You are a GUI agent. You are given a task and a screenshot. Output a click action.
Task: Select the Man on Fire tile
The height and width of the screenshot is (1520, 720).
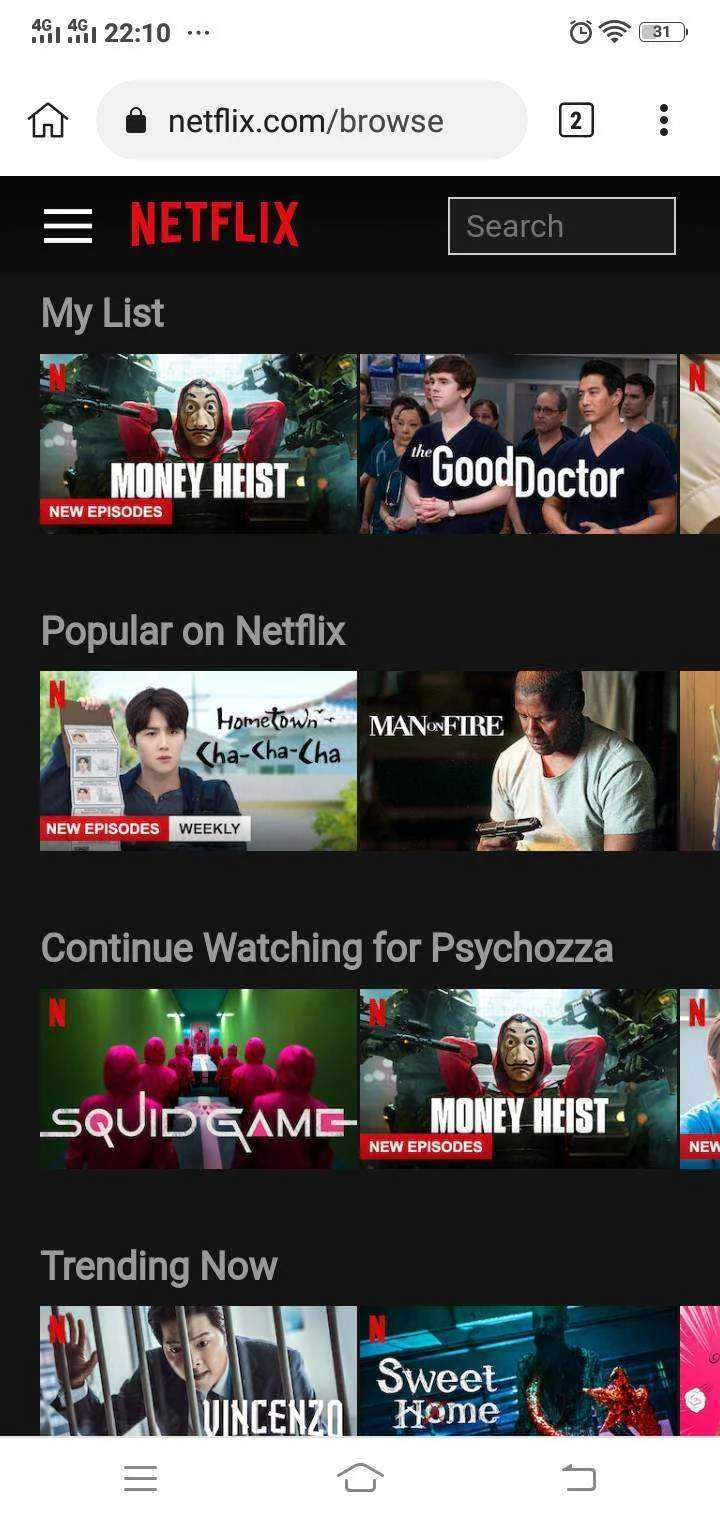point(518,761)
